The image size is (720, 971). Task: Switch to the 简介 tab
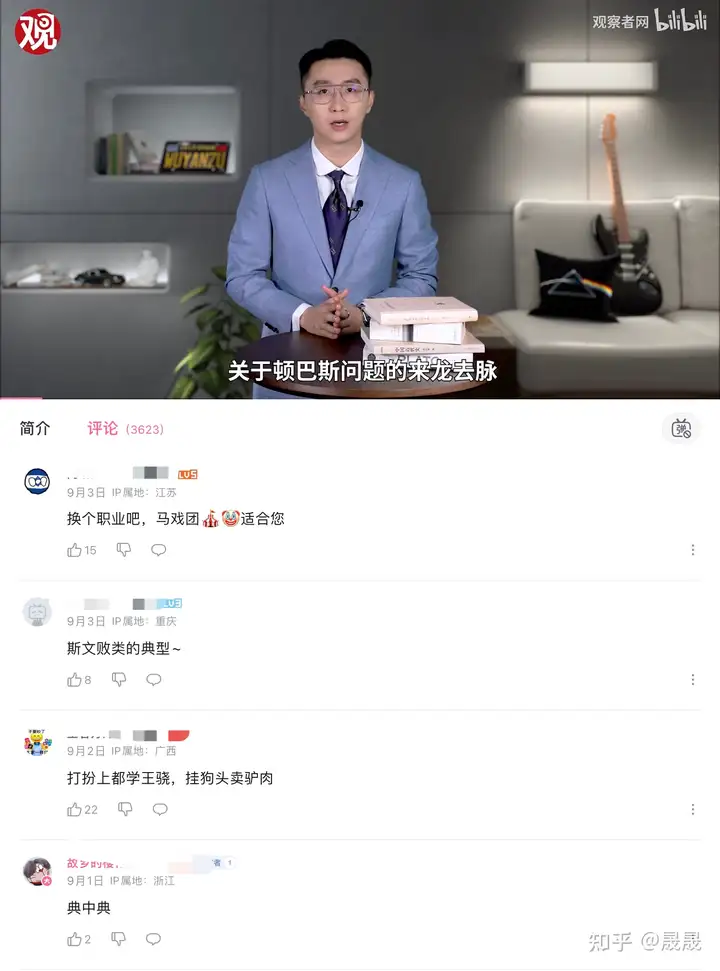pos(35,428)
